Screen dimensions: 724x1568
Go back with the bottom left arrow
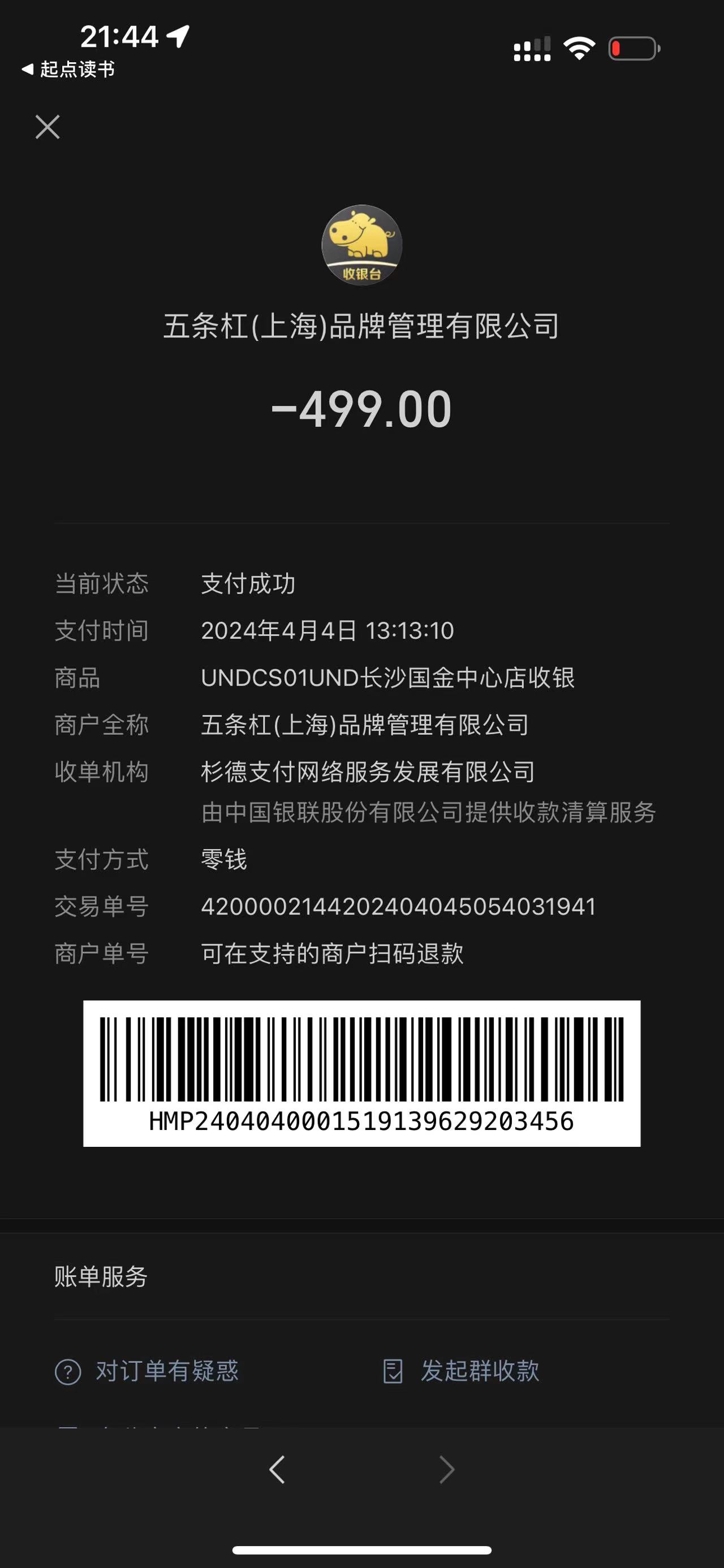(277, 1470)
